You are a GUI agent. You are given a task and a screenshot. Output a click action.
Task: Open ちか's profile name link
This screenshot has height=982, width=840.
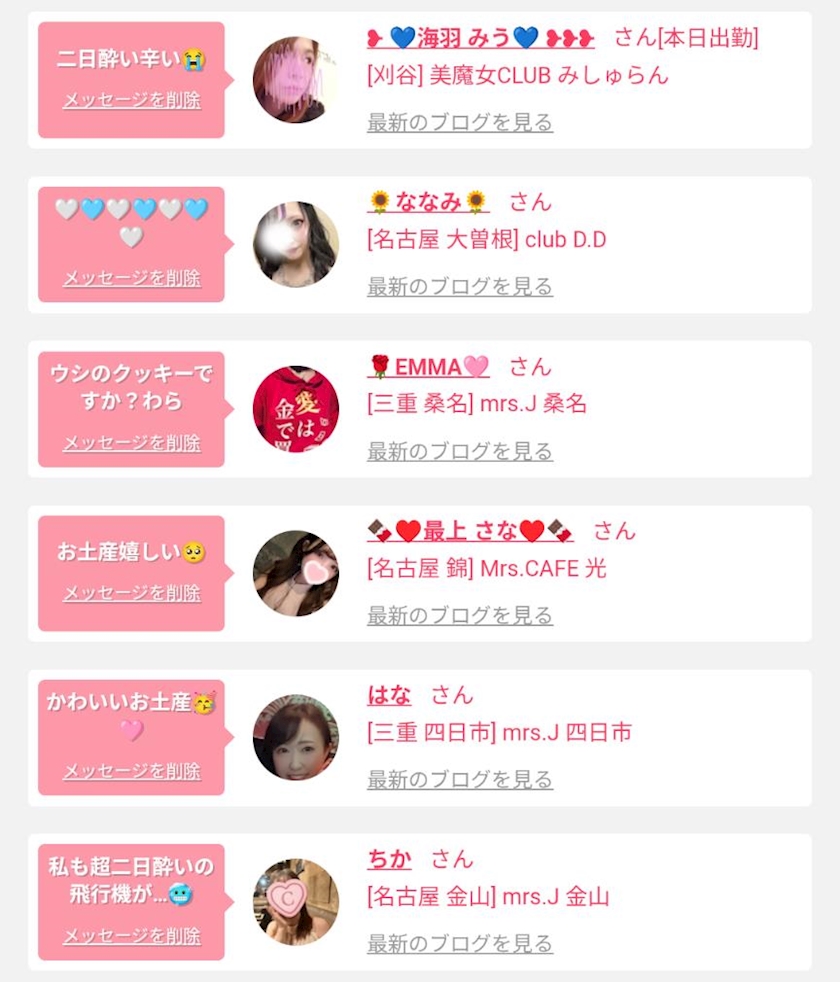coord(389,859)
